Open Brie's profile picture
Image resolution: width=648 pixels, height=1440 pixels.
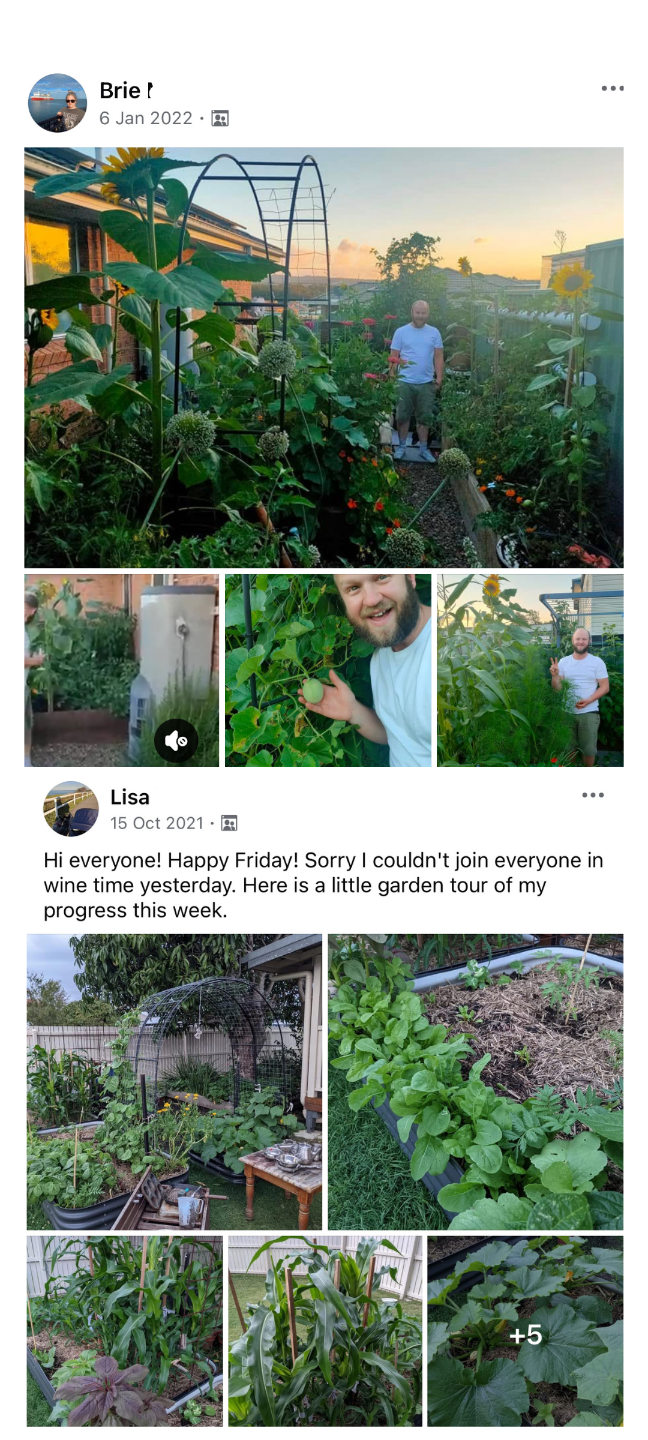click(58, 103)
